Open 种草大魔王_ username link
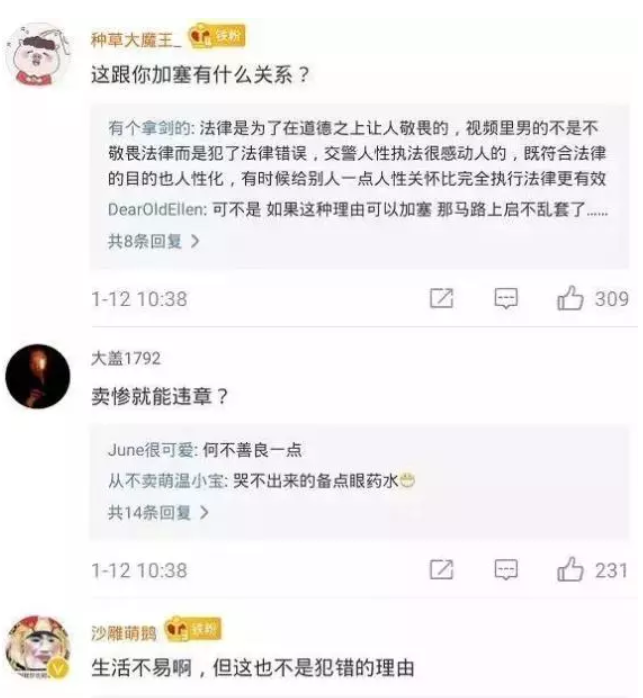 click(136, 39)
